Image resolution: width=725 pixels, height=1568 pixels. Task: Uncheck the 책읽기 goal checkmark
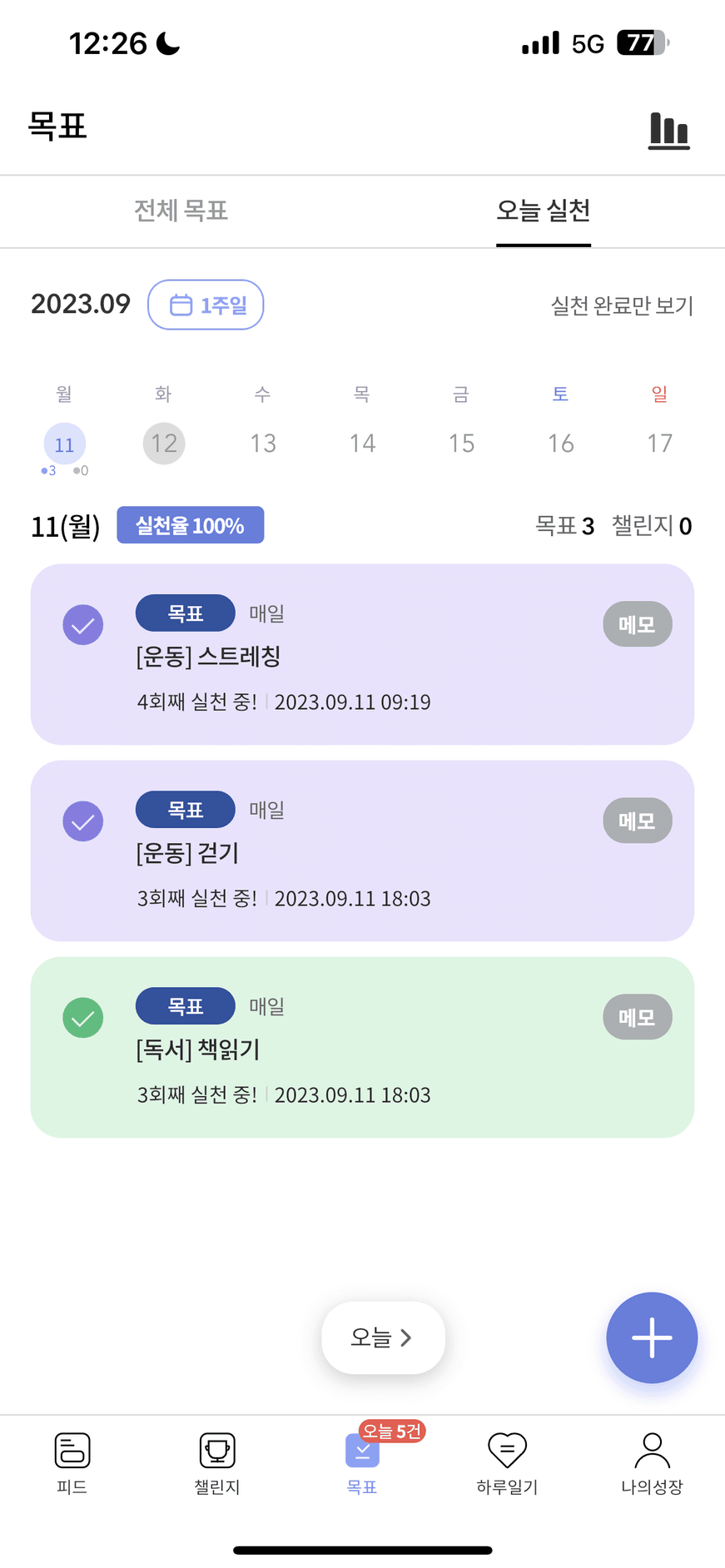click(x=83, y=1018)
